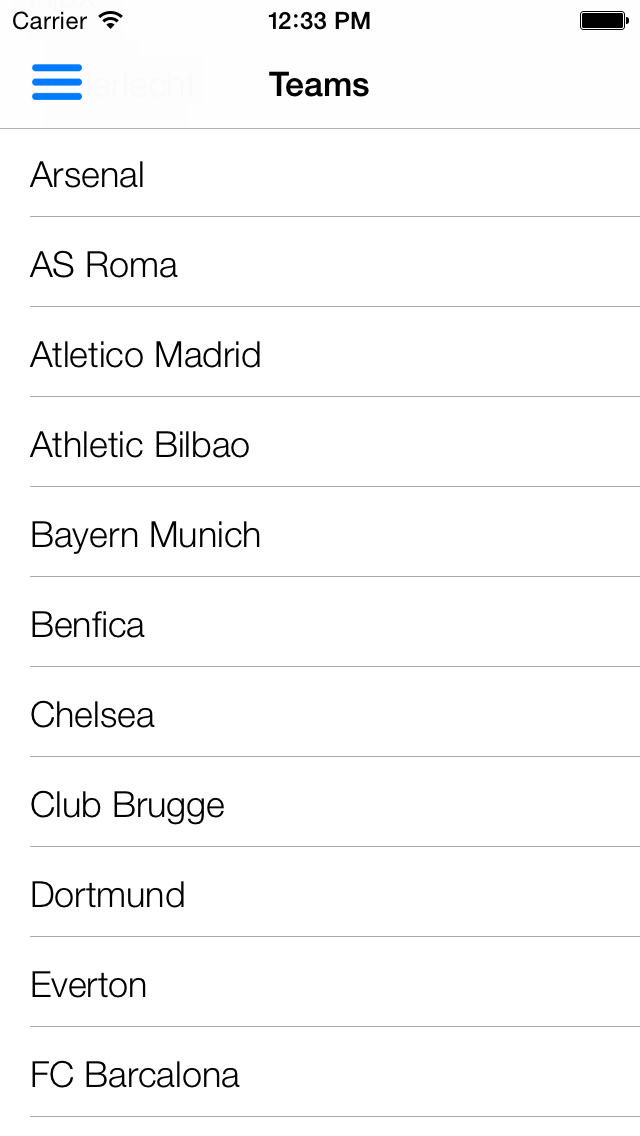Select the Arsenal team row
Viewport: 640px width, 1136px height.
[320, 172]
